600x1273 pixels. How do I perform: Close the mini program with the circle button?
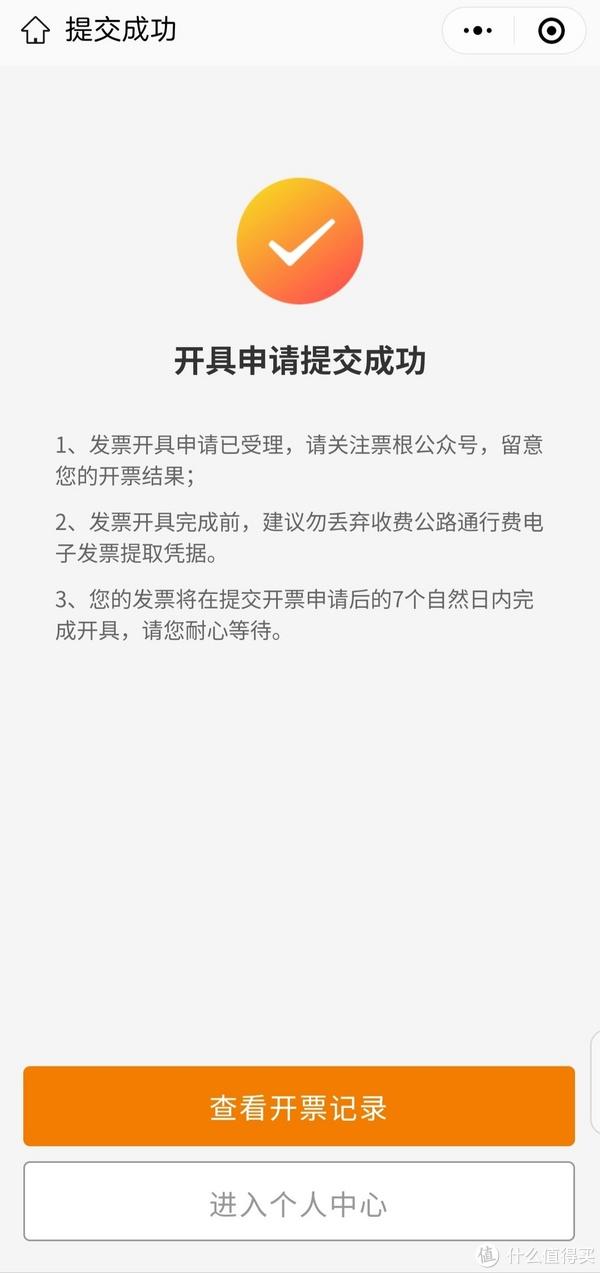[x=551, y=31]
